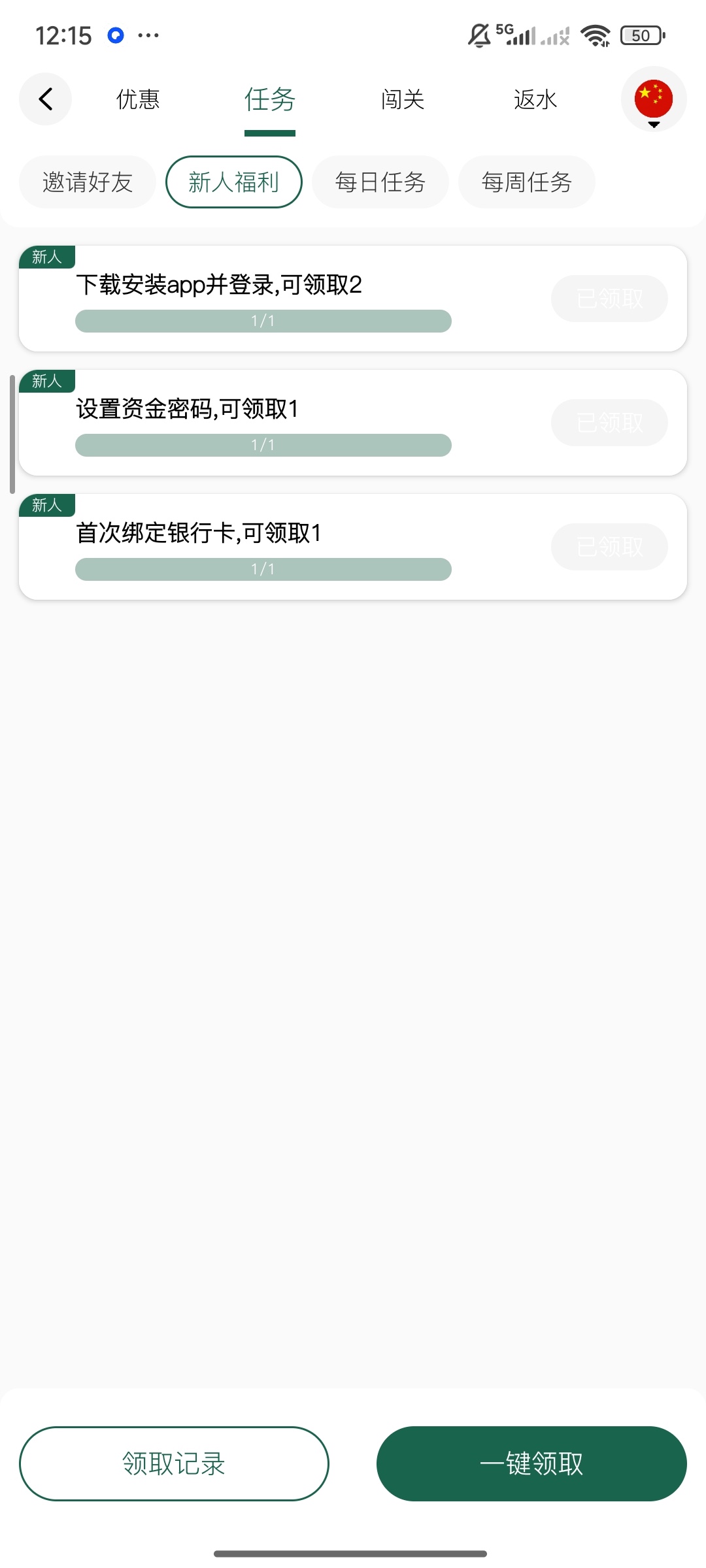This screenshot has width=706, height=1568.
Task: Switch to the 闯关 tab
Action: (x=403, y=99)
